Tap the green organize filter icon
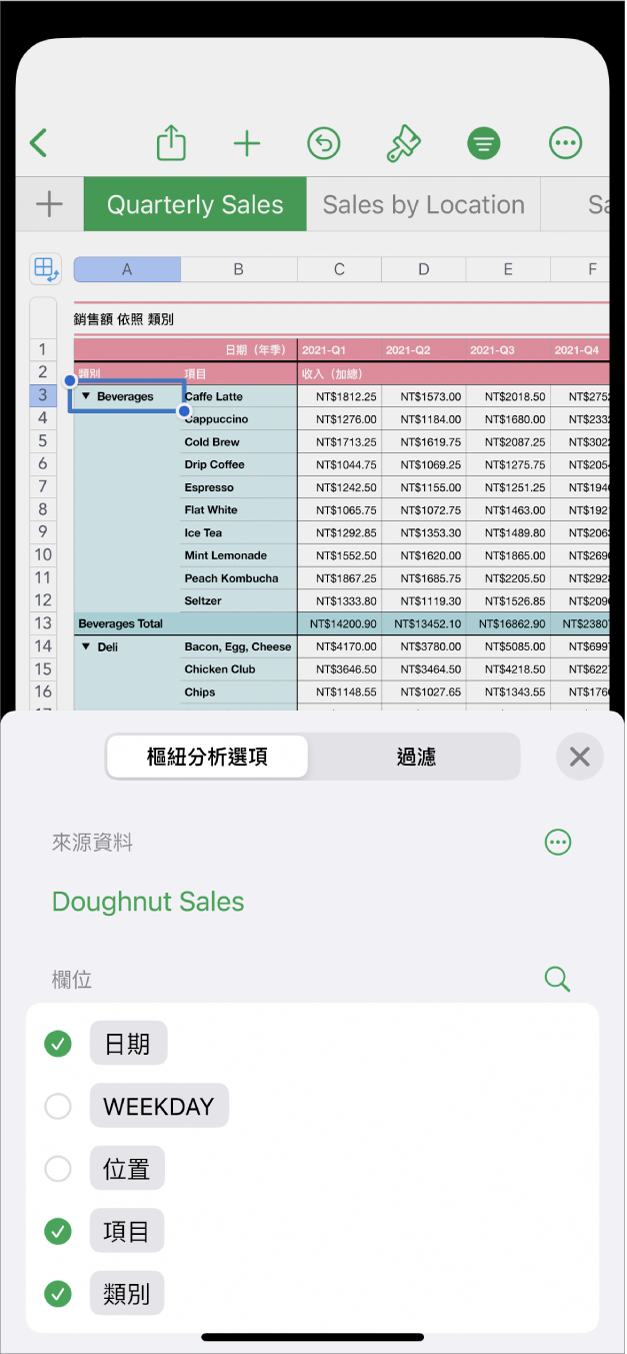This screenshot has height=1354, width=627. coord(484,143)
